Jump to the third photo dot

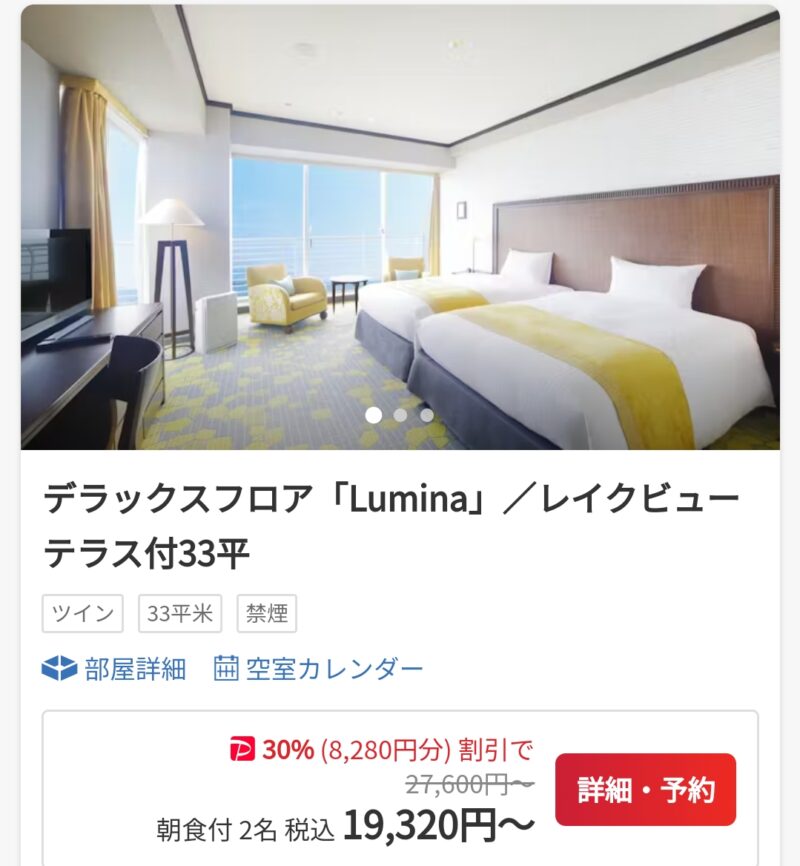427,415
